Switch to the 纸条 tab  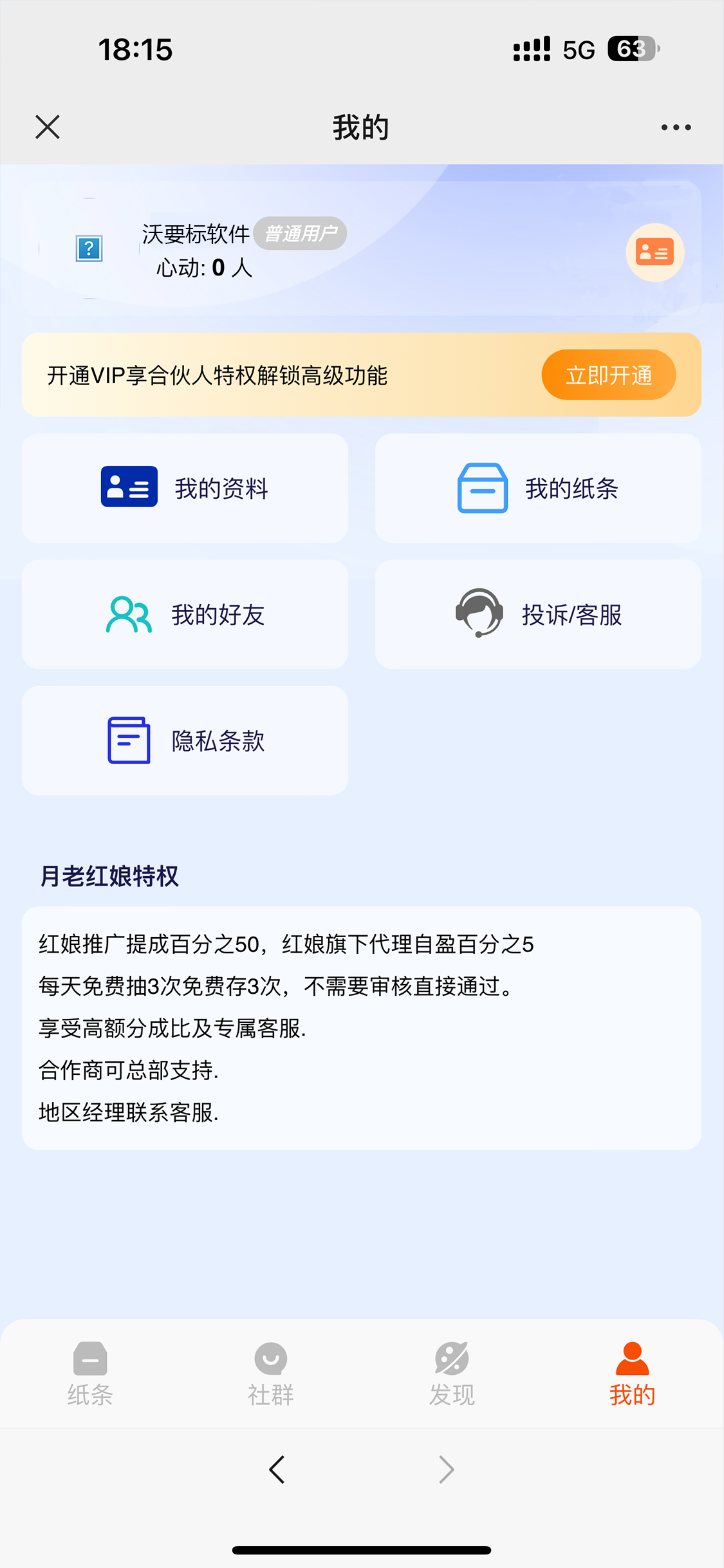(x=90, y=1374)
